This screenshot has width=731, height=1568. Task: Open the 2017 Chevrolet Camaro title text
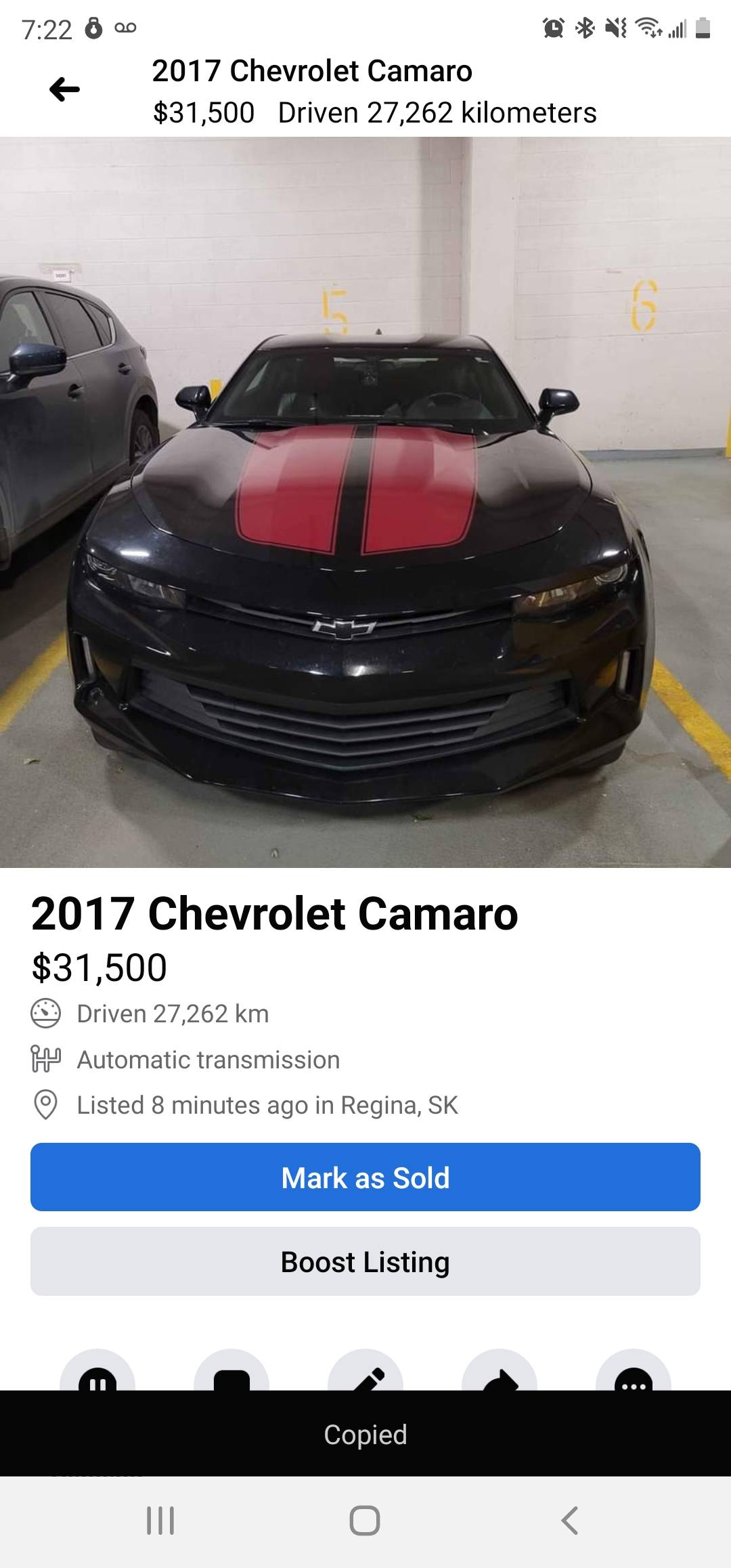tap(274, 913)
